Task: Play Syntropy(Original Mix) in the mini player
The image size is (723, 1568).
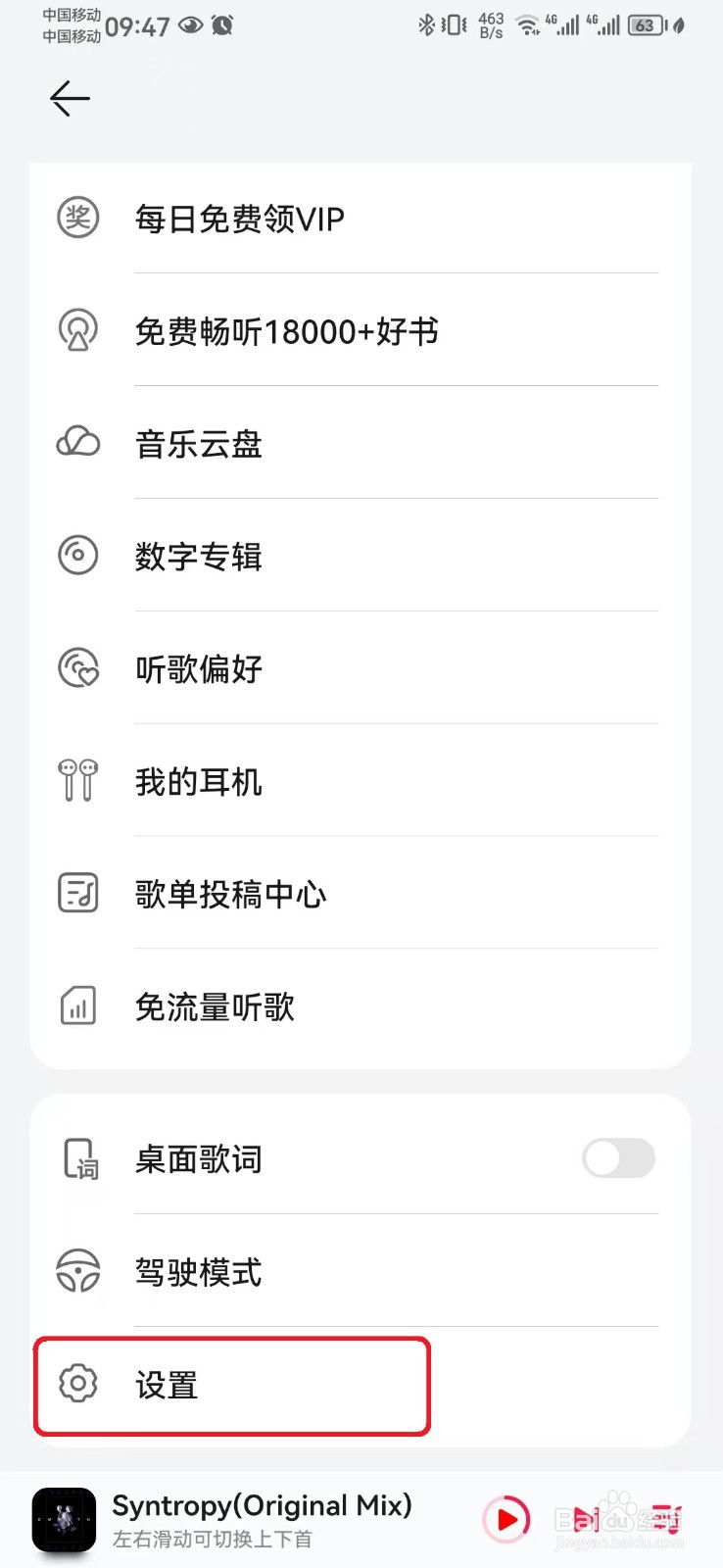Action: coord(506,1520)
